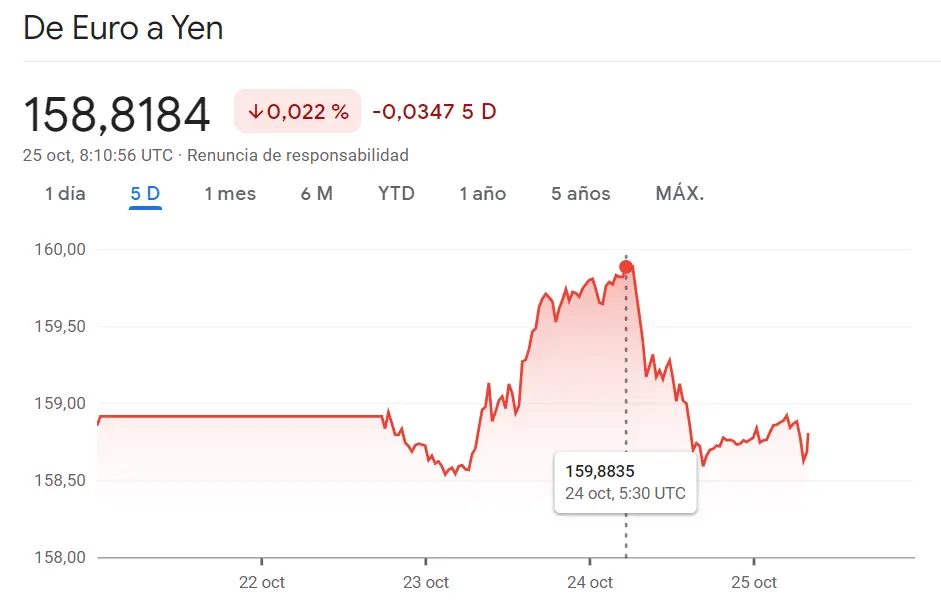Select the MÁX. time range
Viewport: 941px width, 606px height.
pyautogui.click(x=679, y=194)
